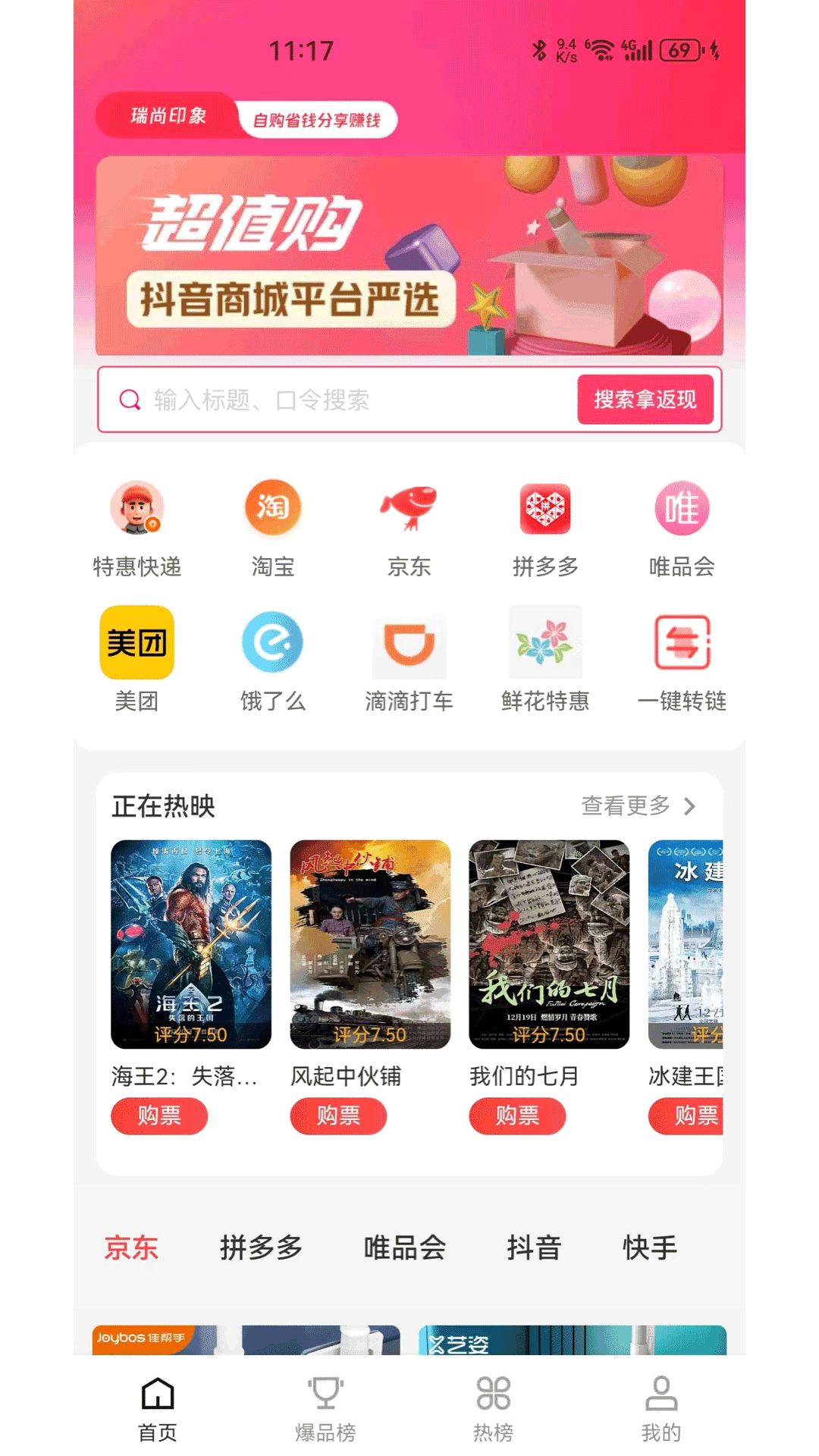This screenshot has height=1456, width=819.
Task: Open the 超值购 banner
Action: [409, 256]
